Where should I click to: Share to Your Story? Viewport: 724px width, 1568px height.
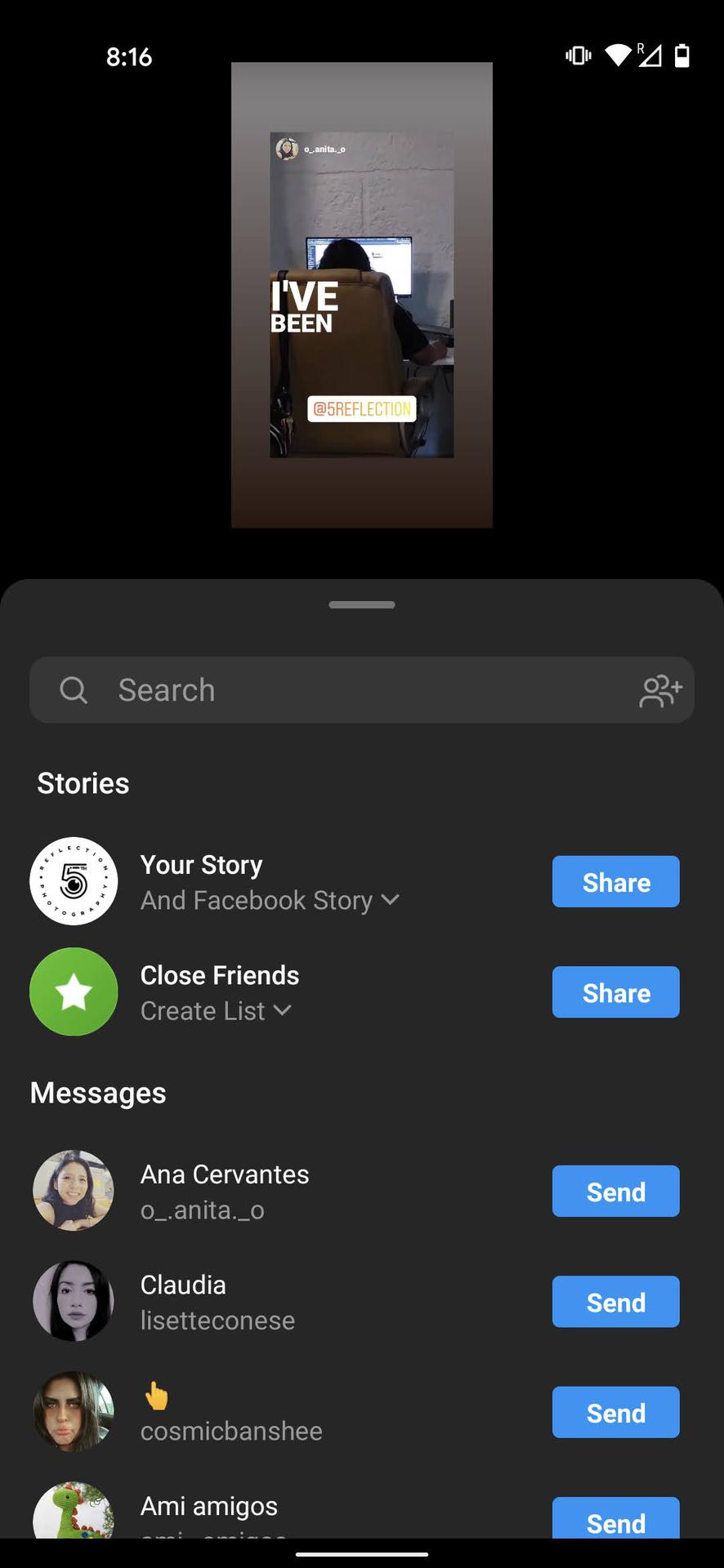click(615, 882)
